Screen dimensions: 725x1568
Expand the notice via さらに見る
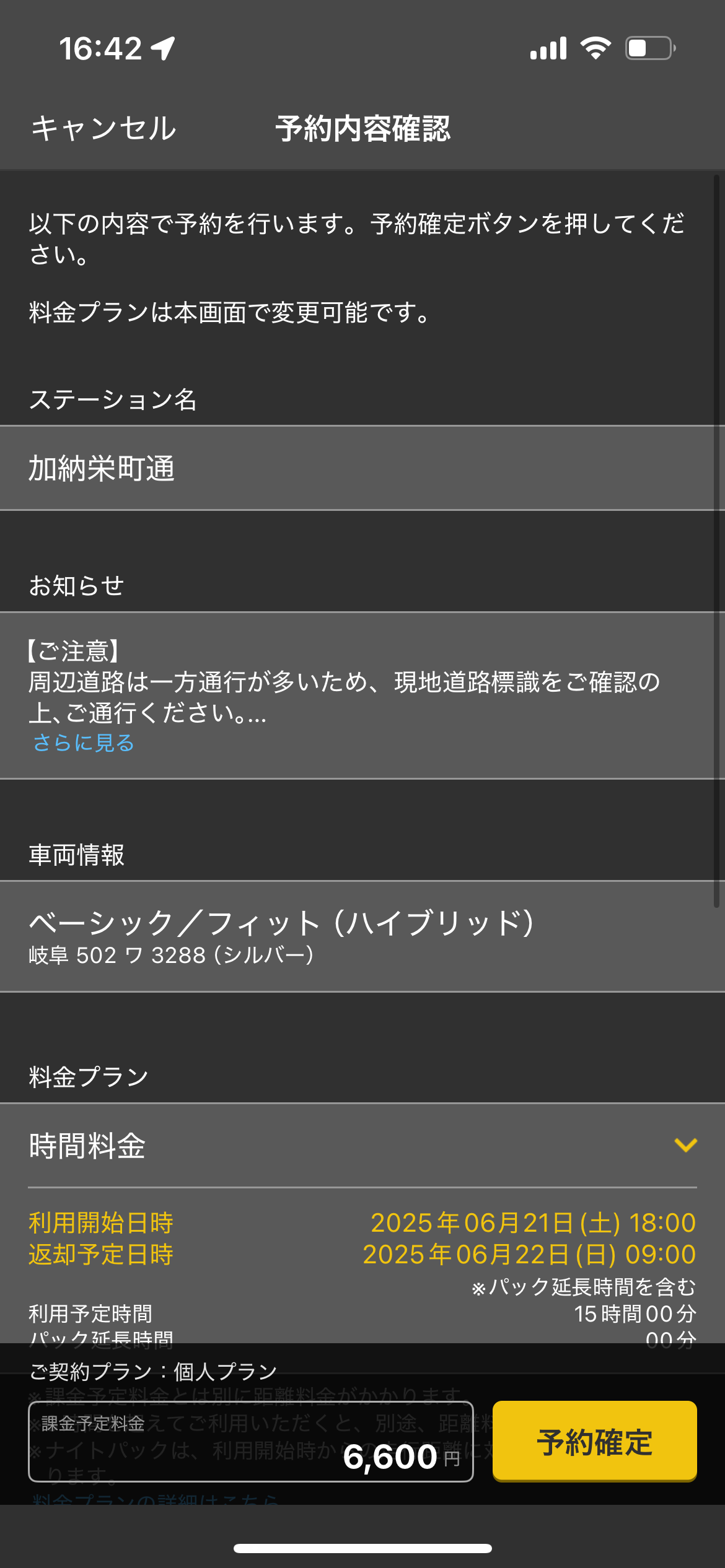coord(84,743)
